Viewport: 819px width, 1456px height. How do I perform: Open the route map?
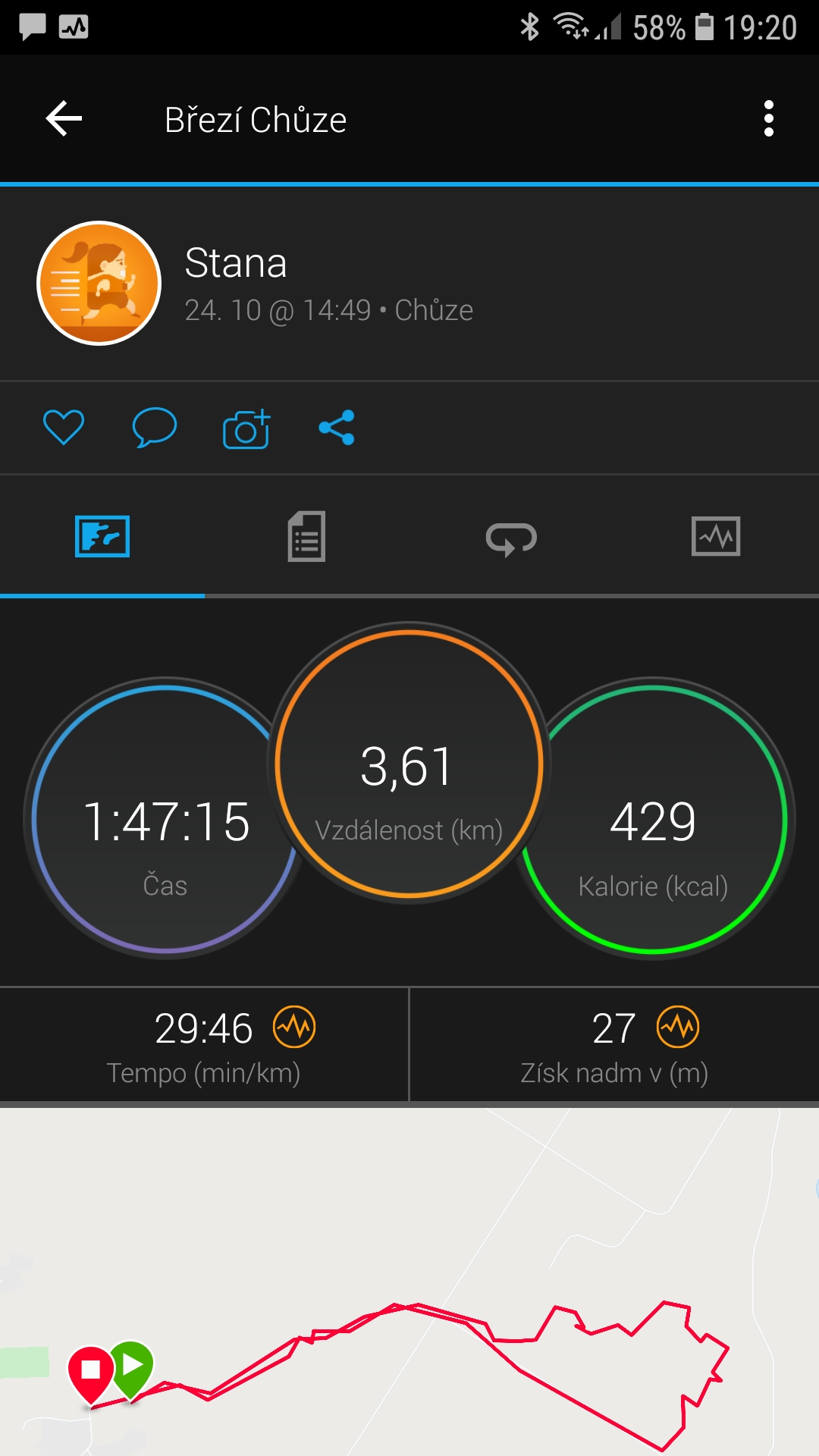click(409, 1282)
